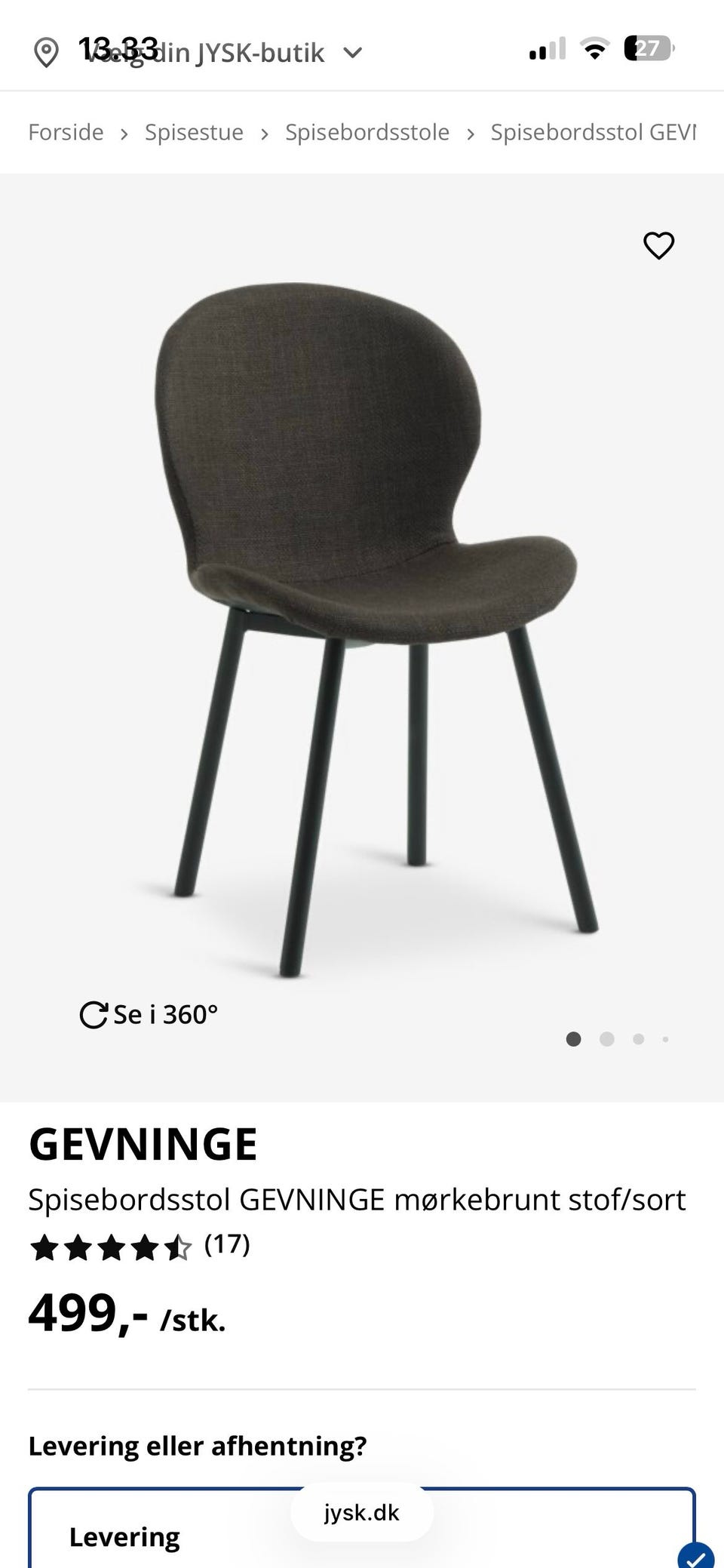Image resolution: width=724 pixels, height=1568 pixels.
Task: Click the half-filled fifth rating star
Action: (x=179, y=1245)
